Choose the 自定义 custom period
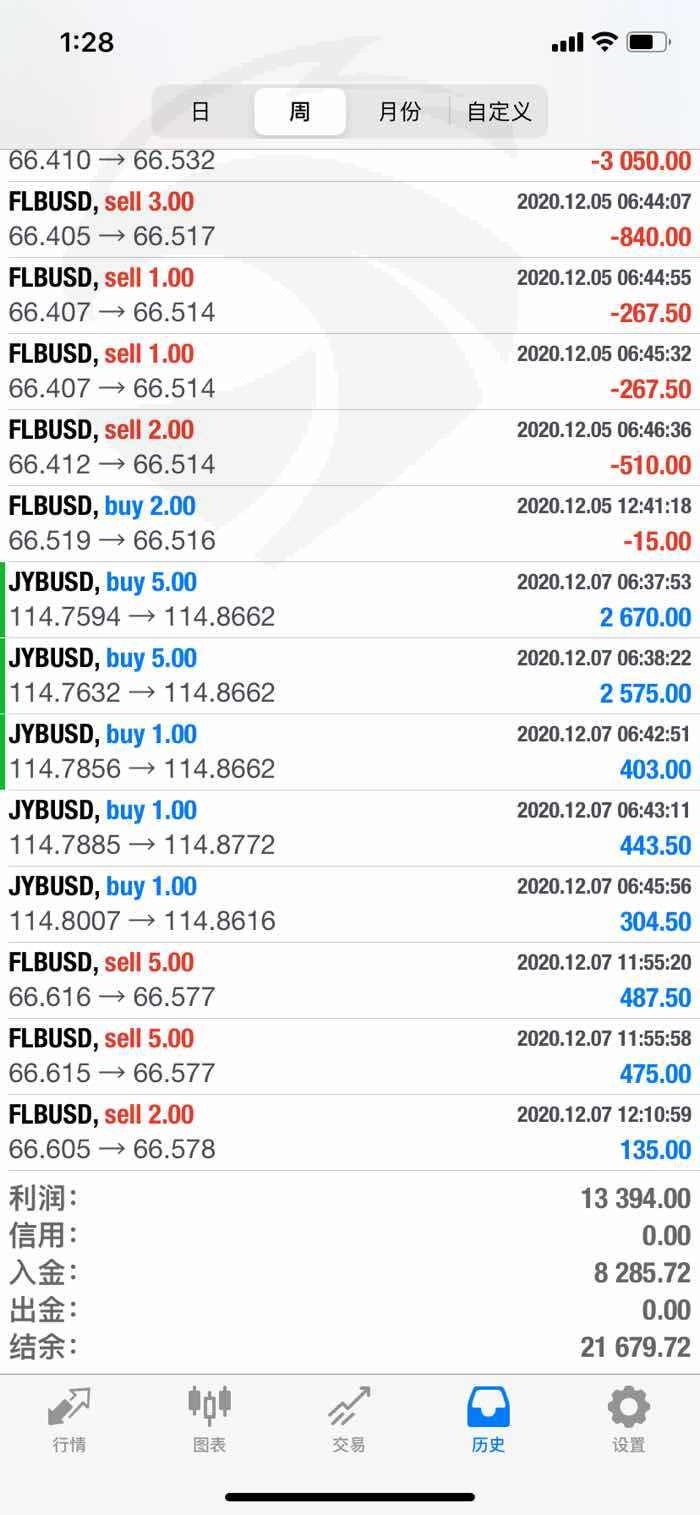700x1515 pixels. coord(498,111)
